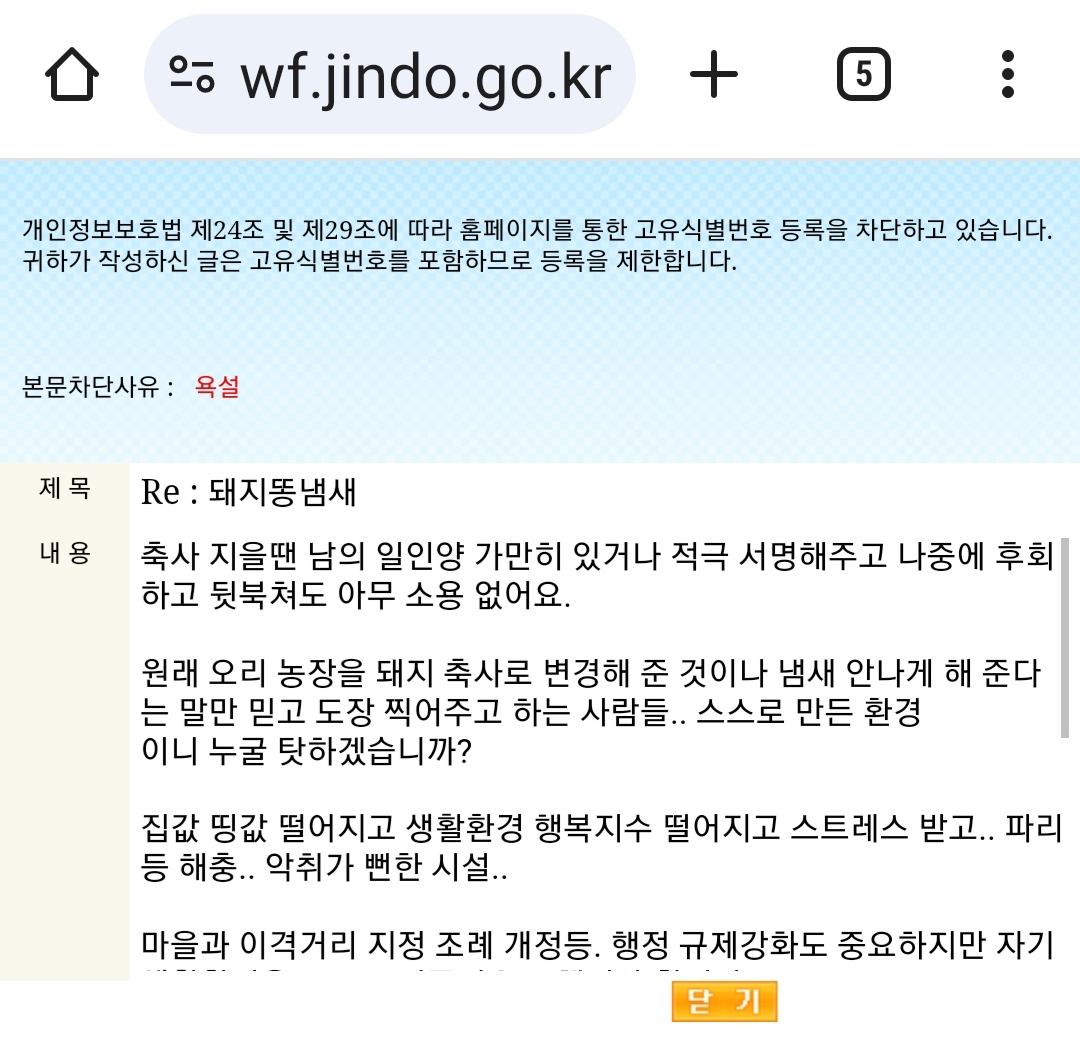Open a new browser tab
Screen dimensions: 1080x1052
pyautogui.click(x=714, y=75)
